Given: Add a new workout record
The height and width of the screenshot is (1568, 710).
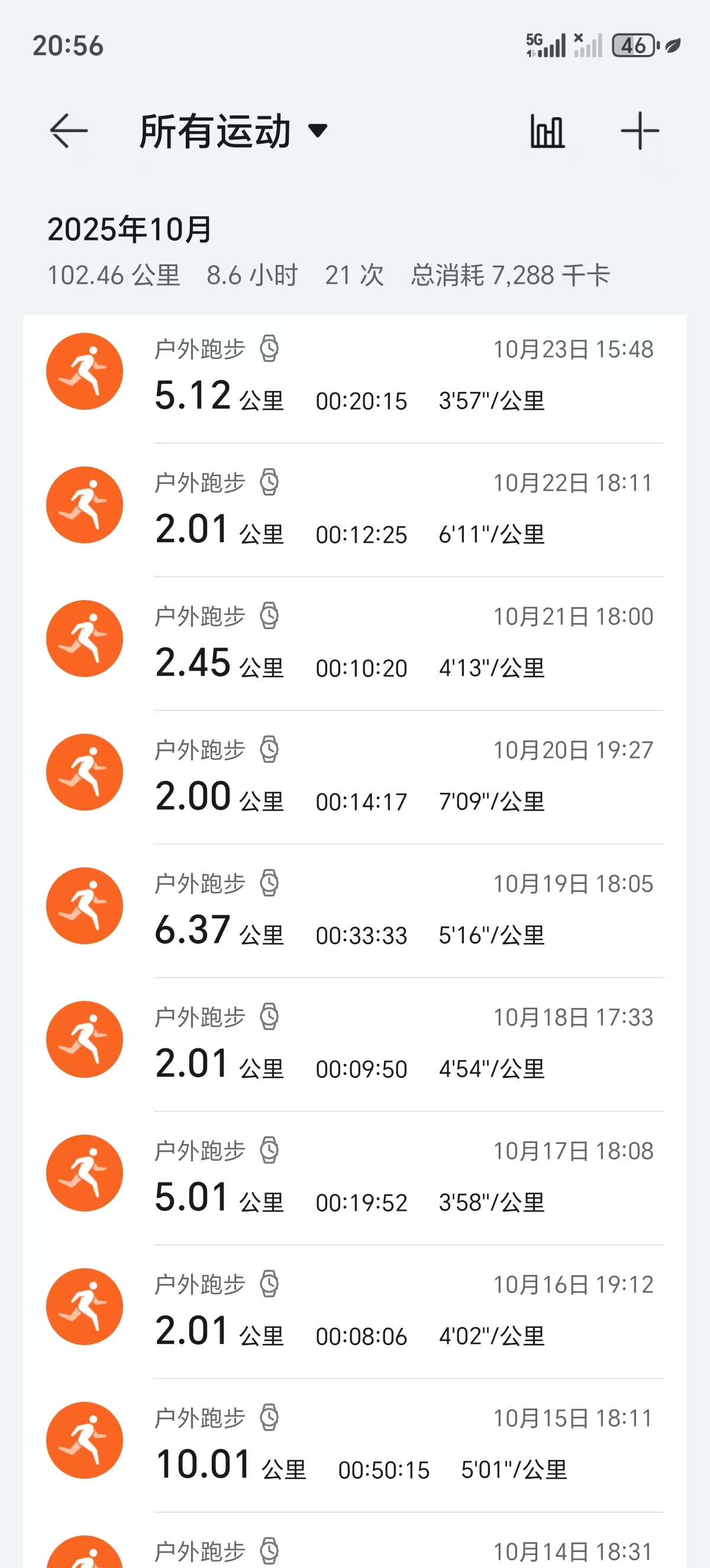Looking at the screenshot, I should click(640, 131).
